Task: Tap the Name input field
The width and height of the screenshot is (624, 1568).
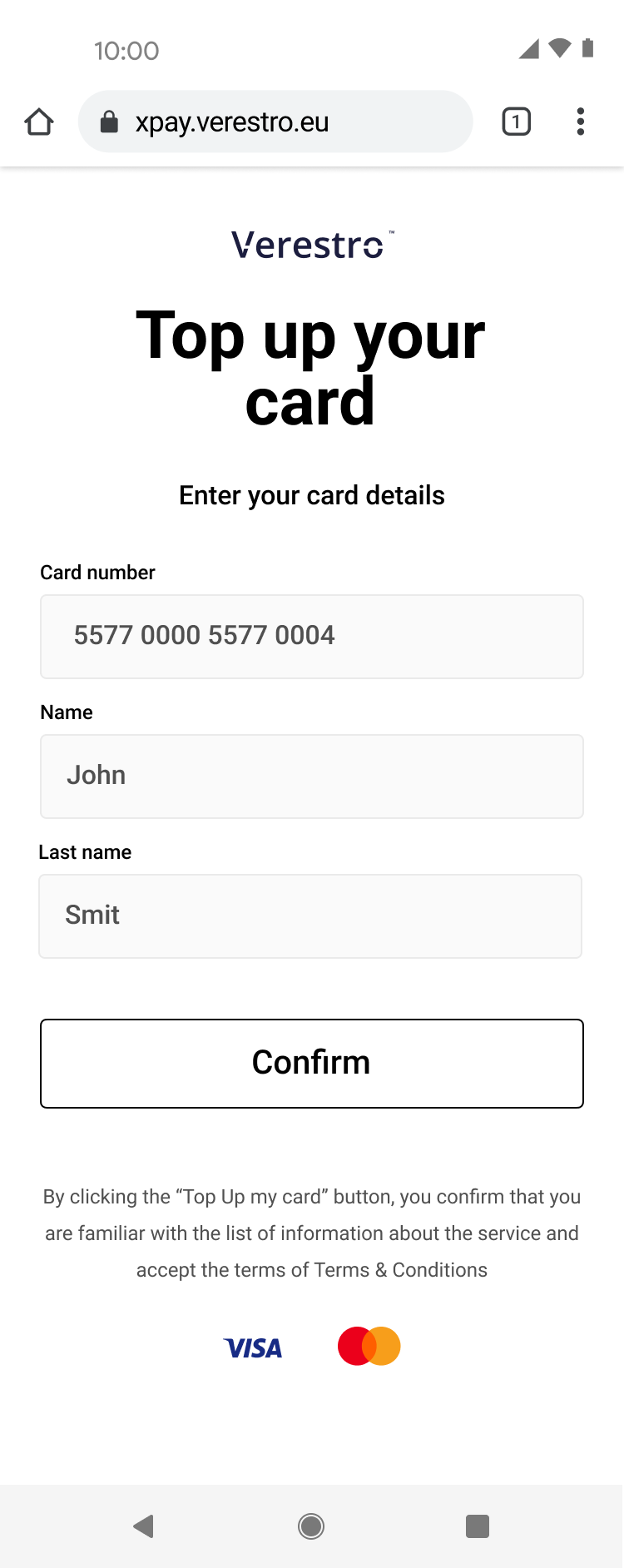Action: (312, 776)
